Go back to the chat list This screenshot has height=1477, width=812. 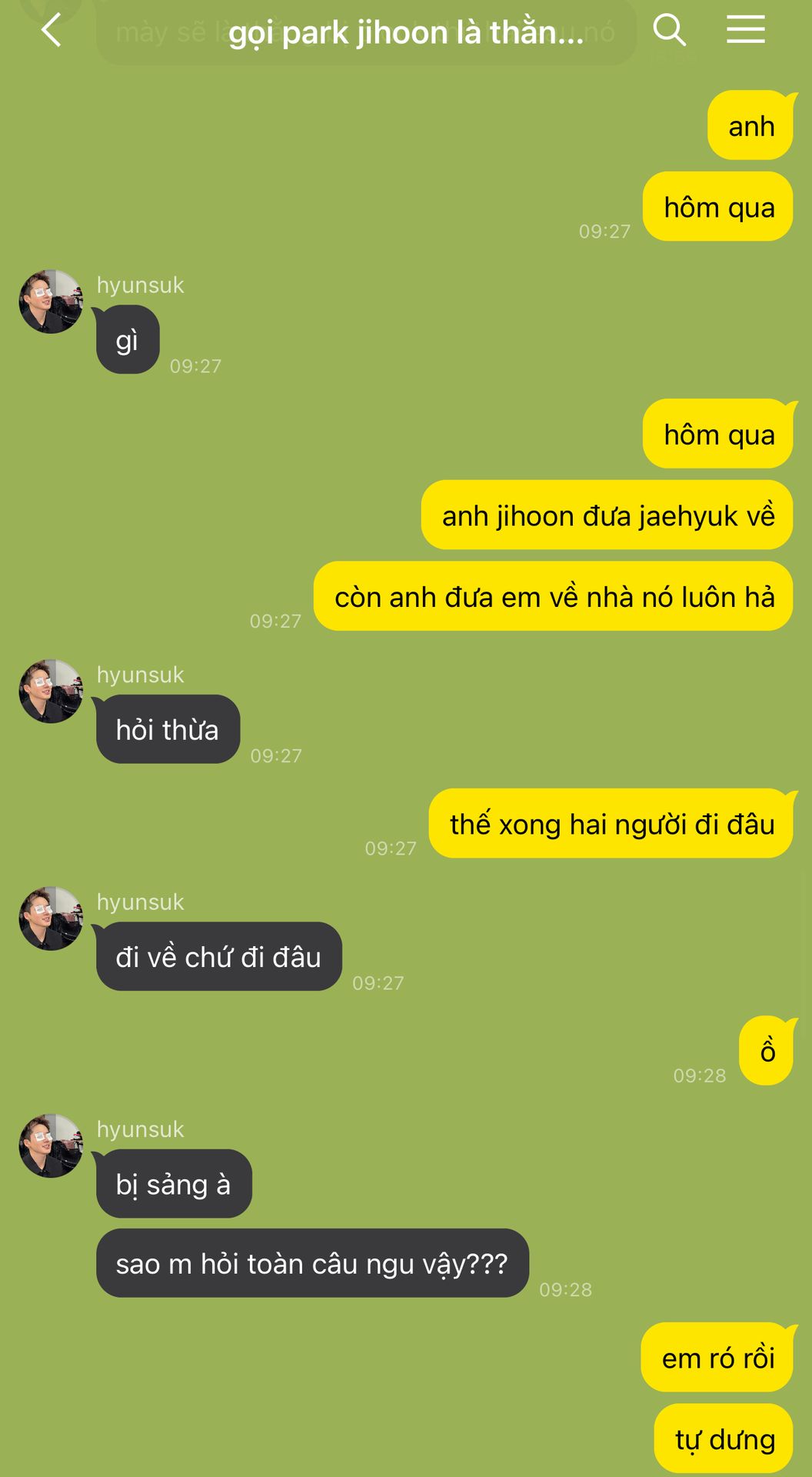pyautogui.click(x=51, y=31)
